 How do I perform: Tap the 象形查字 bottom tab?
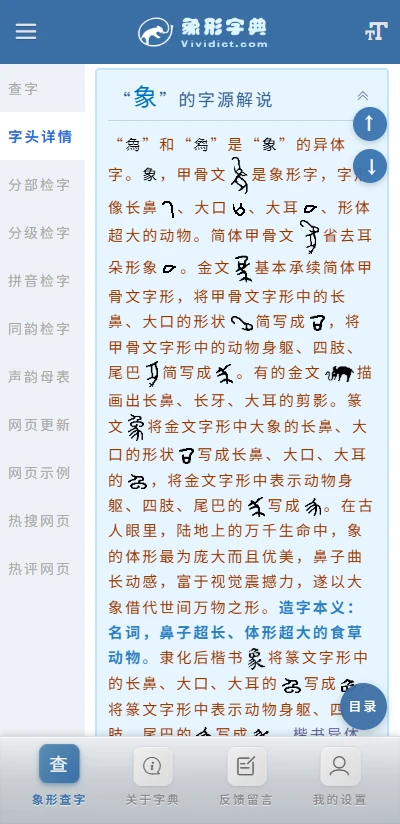[x=59, y=776]
